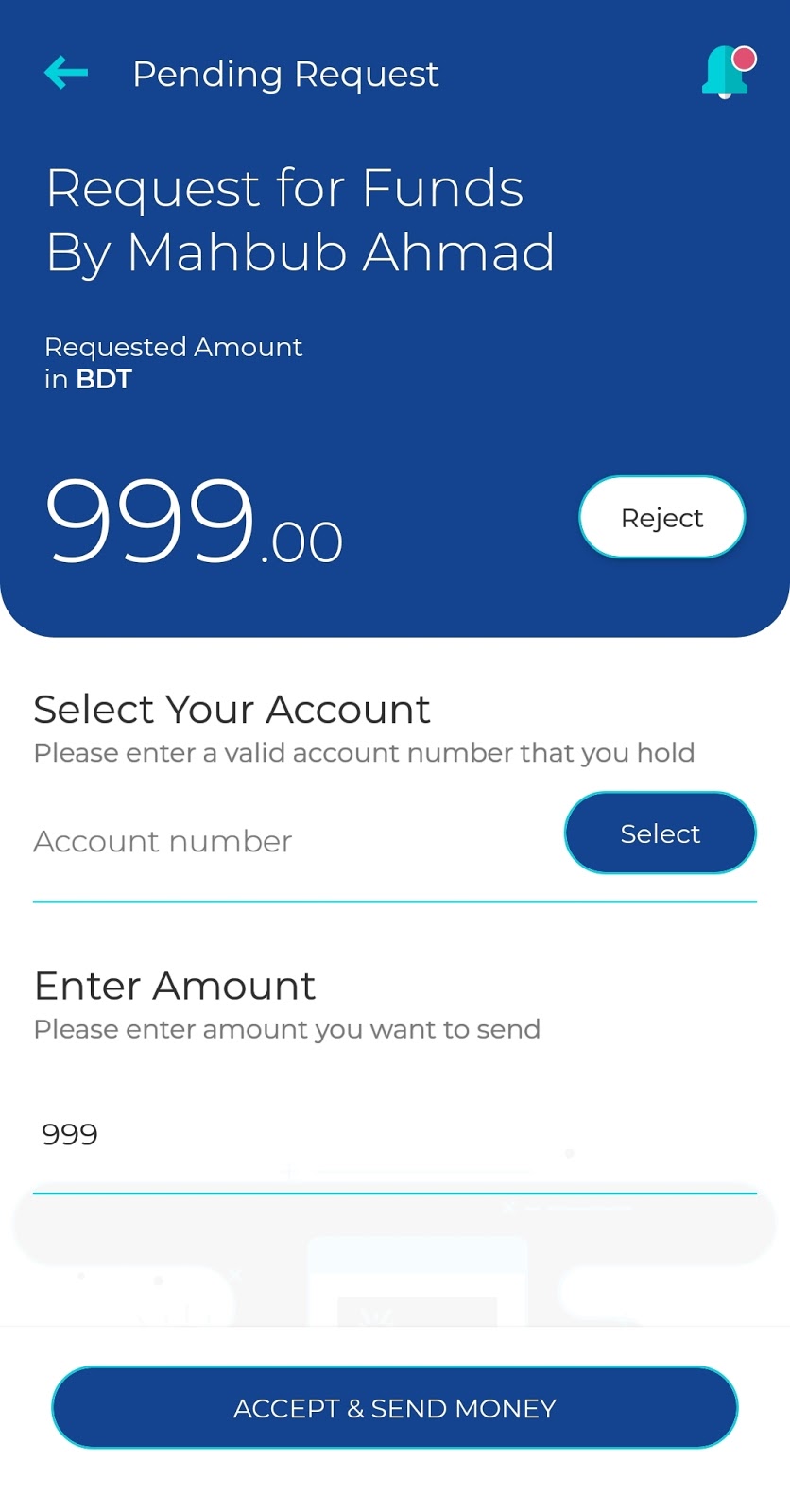This screenshot has width=790, height=1512.
Task: Tap the Select account button
Action: click(x=660, y=833)
